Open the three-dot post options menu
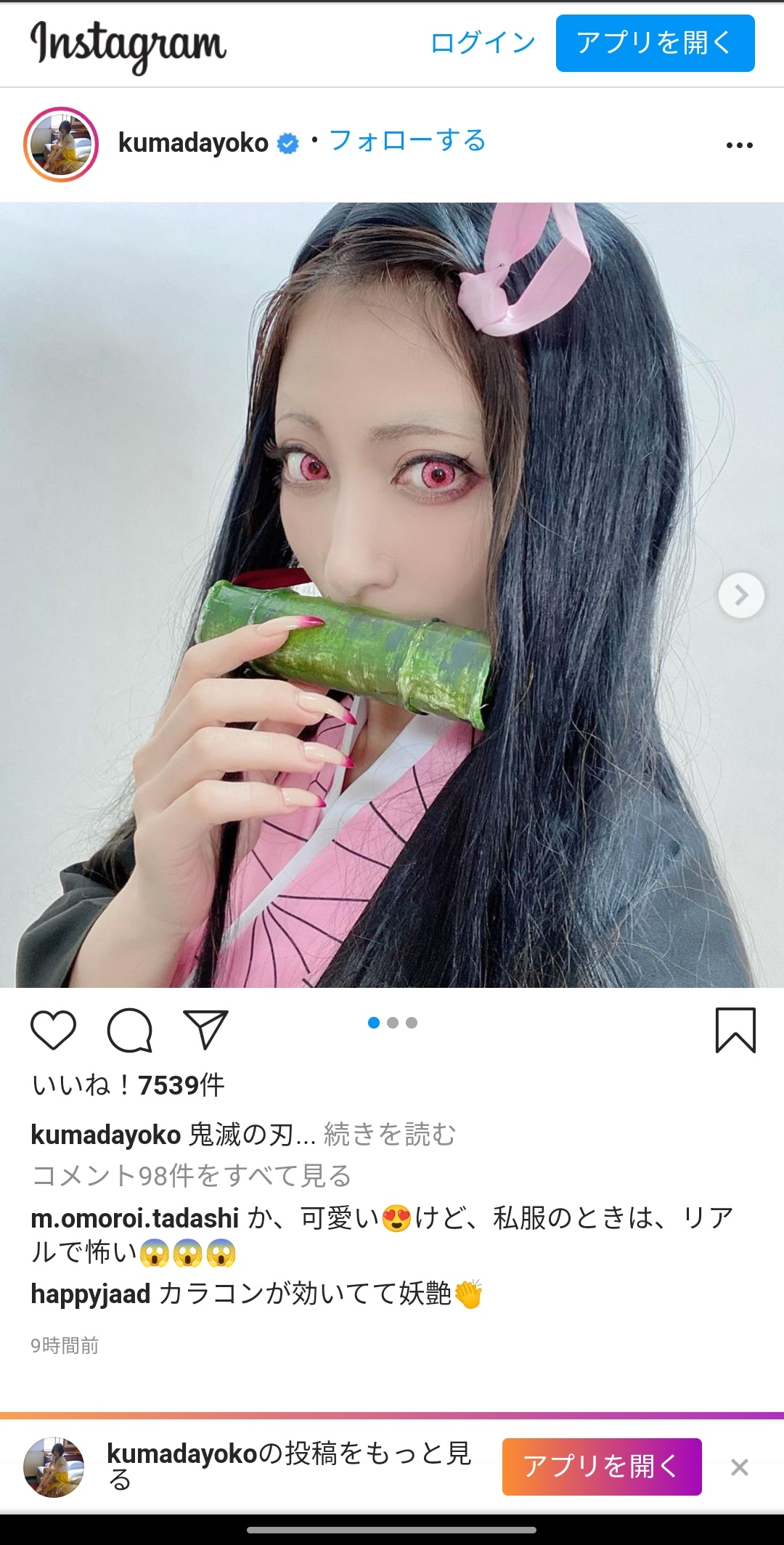 point(739,145)
